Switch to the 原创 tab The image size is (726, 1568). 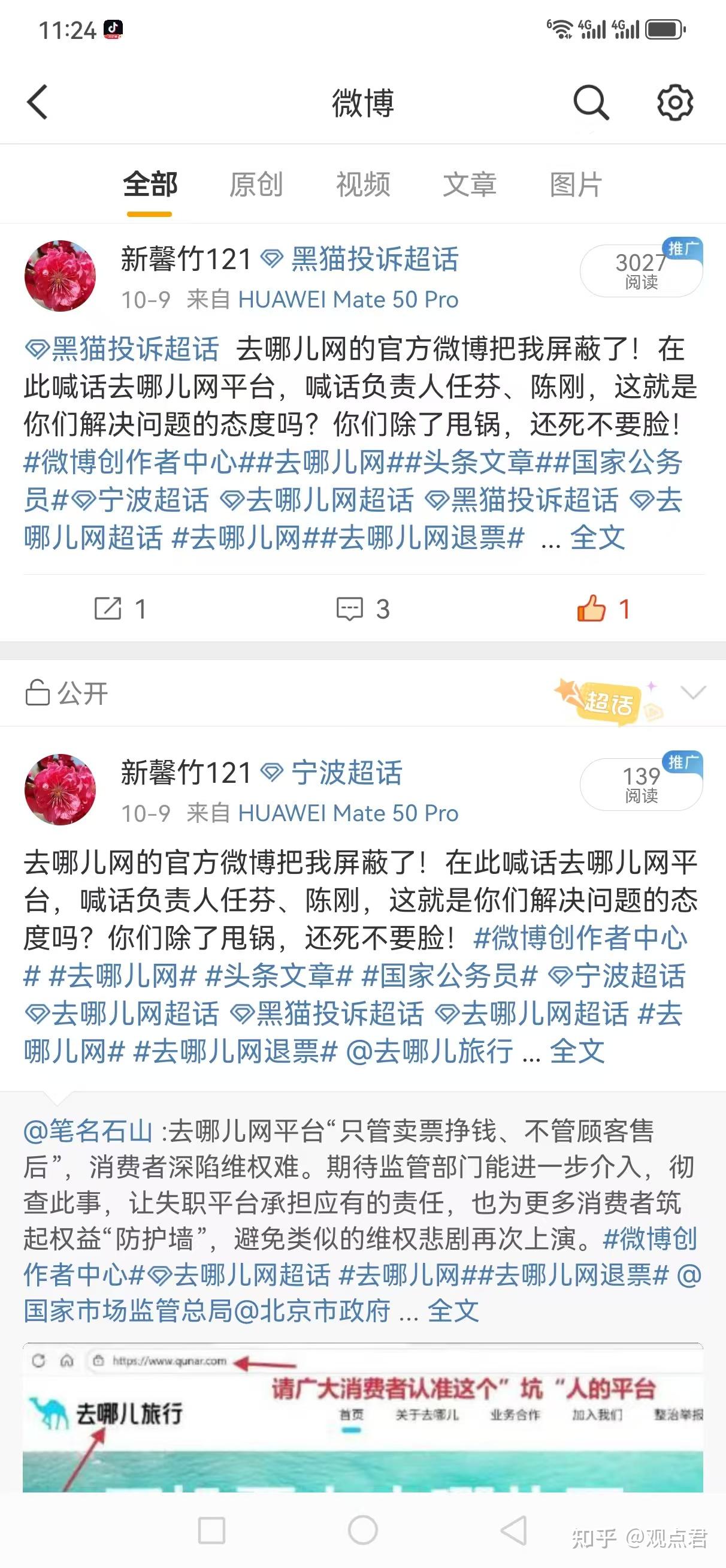[x=256, y=185]
